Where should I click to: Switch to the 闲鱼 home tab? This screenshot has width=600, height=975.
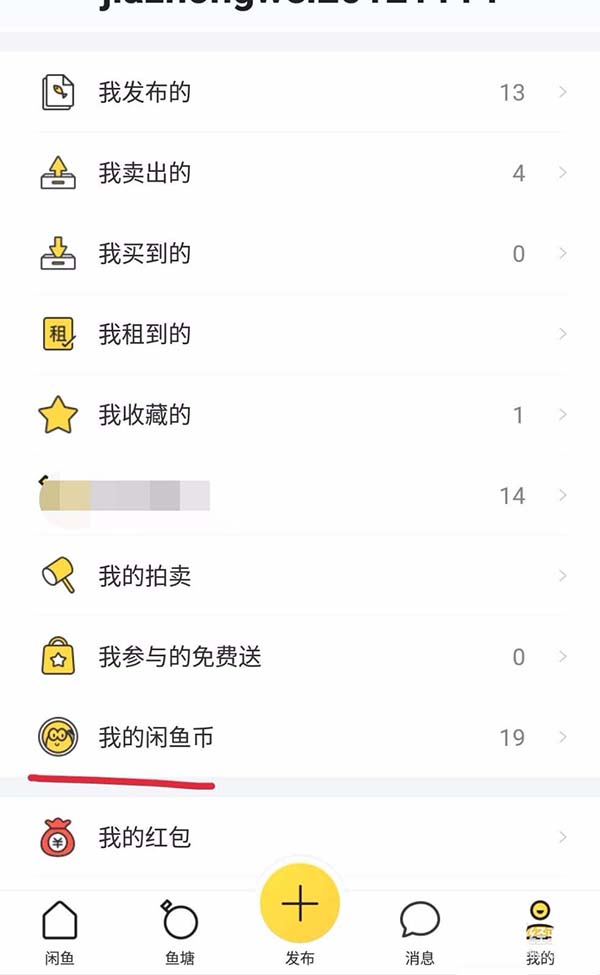click(60, 930)
